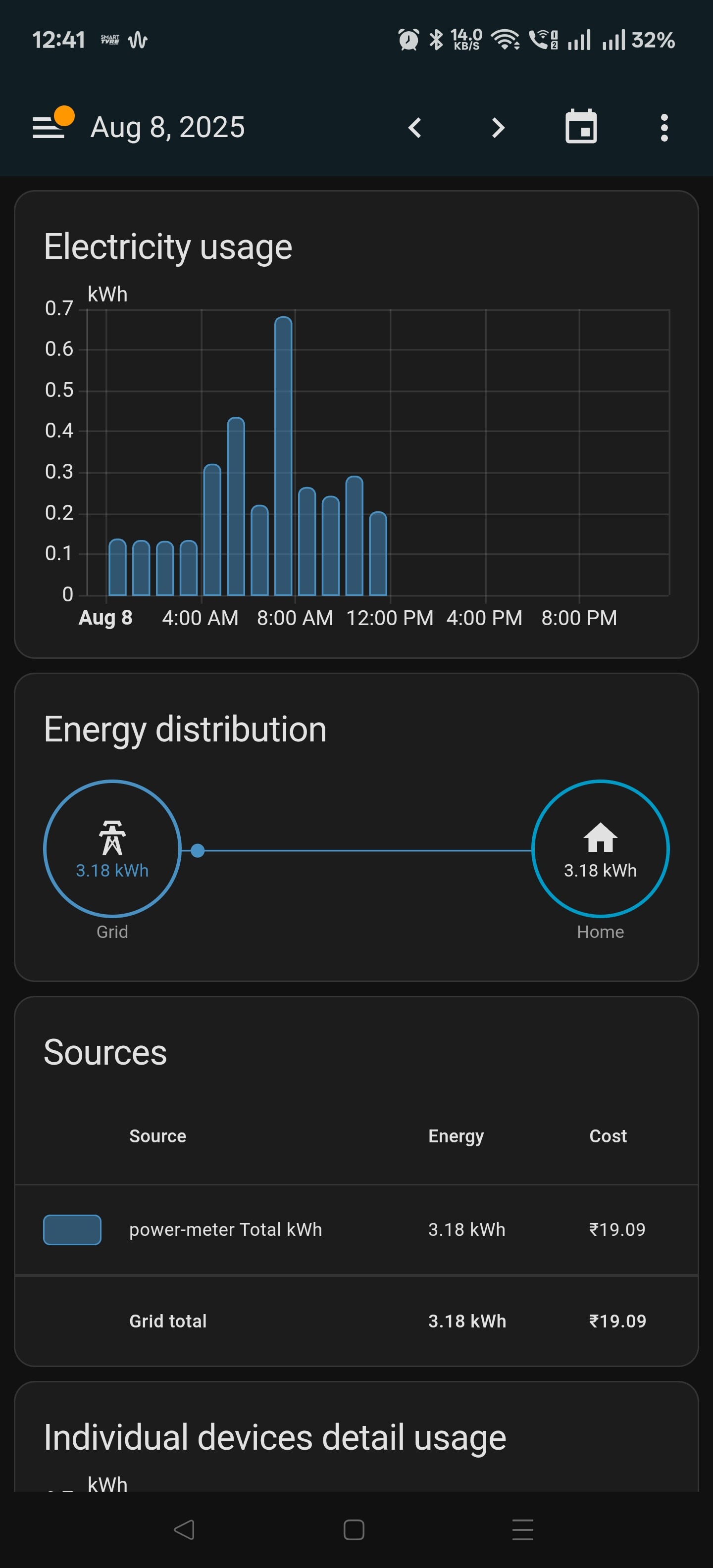Open the power-meter Total kWh source row

tap(225, 1229)
